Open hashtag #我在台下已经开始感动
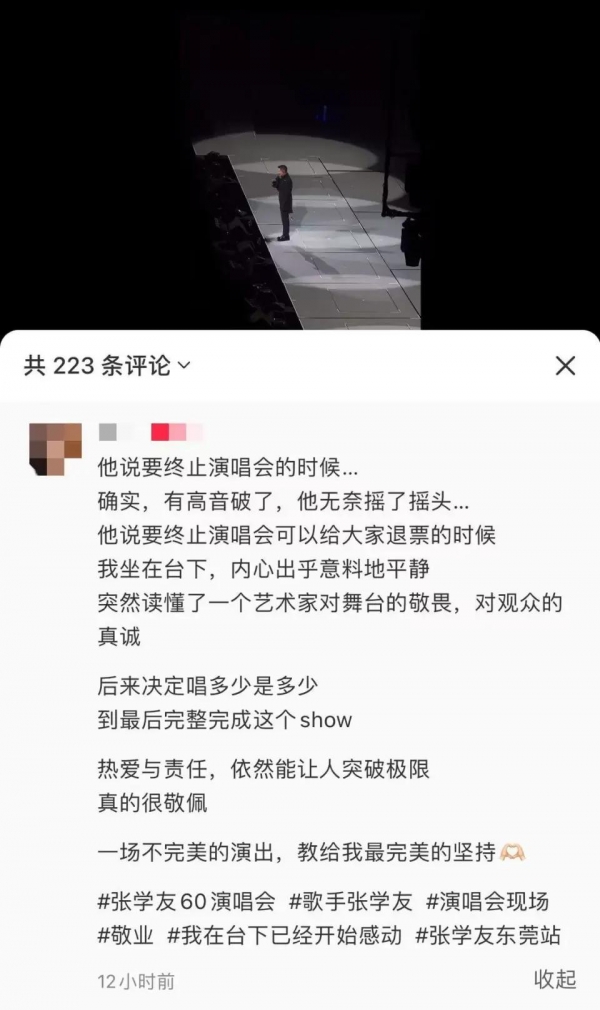 click(x=284, y=937)
